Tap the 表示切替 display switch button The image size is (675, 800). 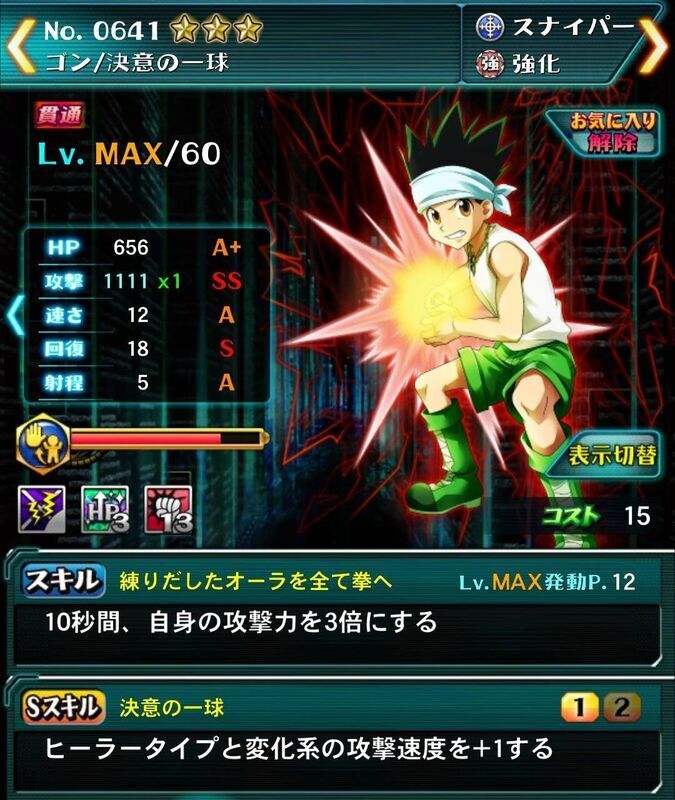pos(612,456)
